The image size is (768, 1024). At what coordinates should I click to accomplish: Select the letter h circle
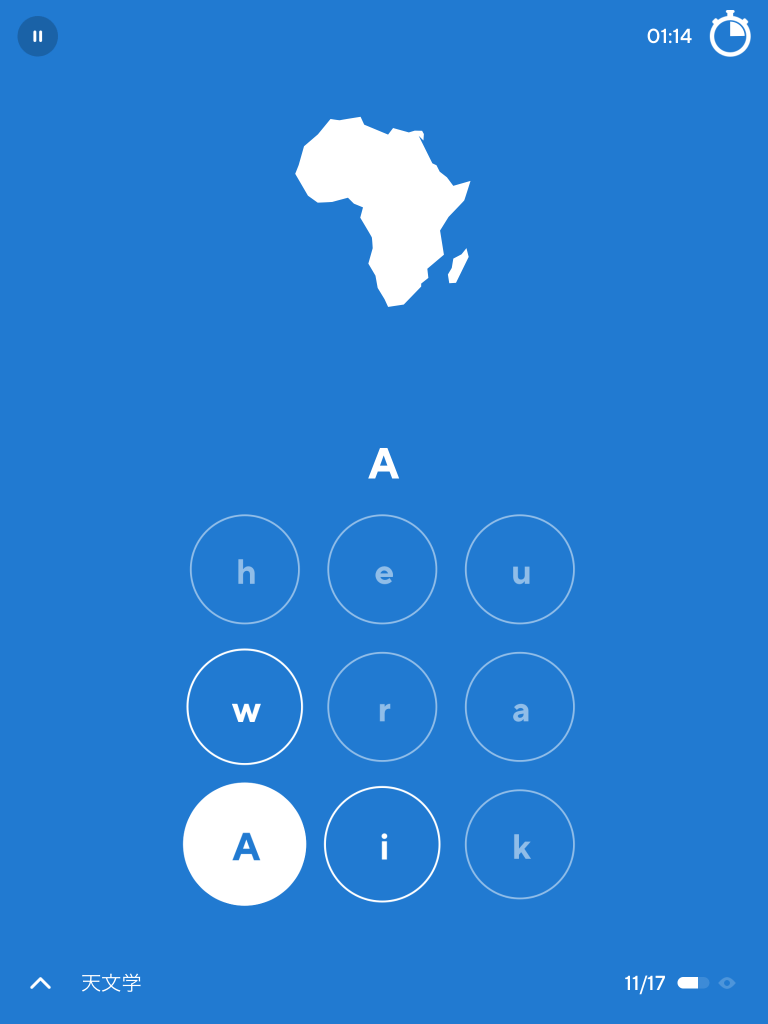[245, 570]
